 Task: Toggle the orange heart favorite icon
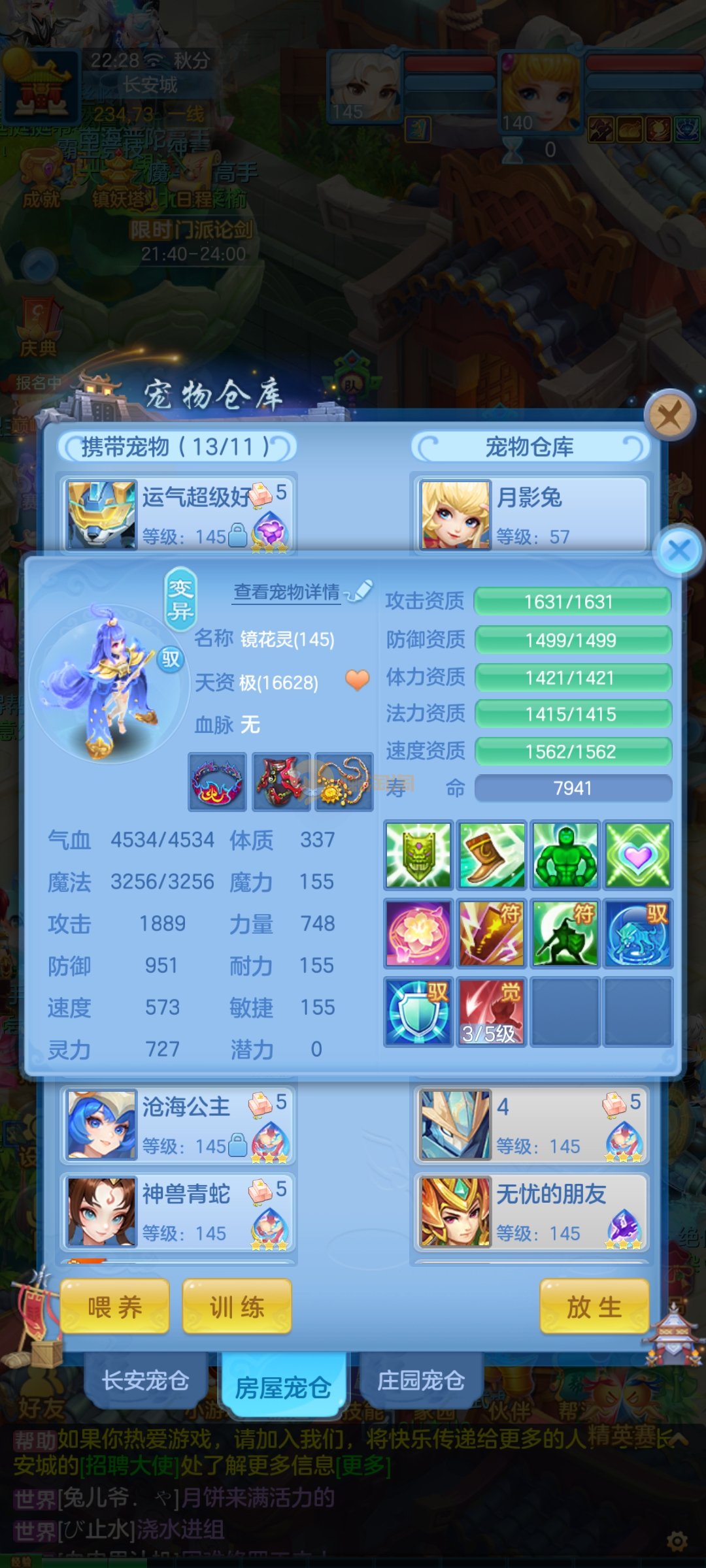pyautogui.click(x=357, y=680)
